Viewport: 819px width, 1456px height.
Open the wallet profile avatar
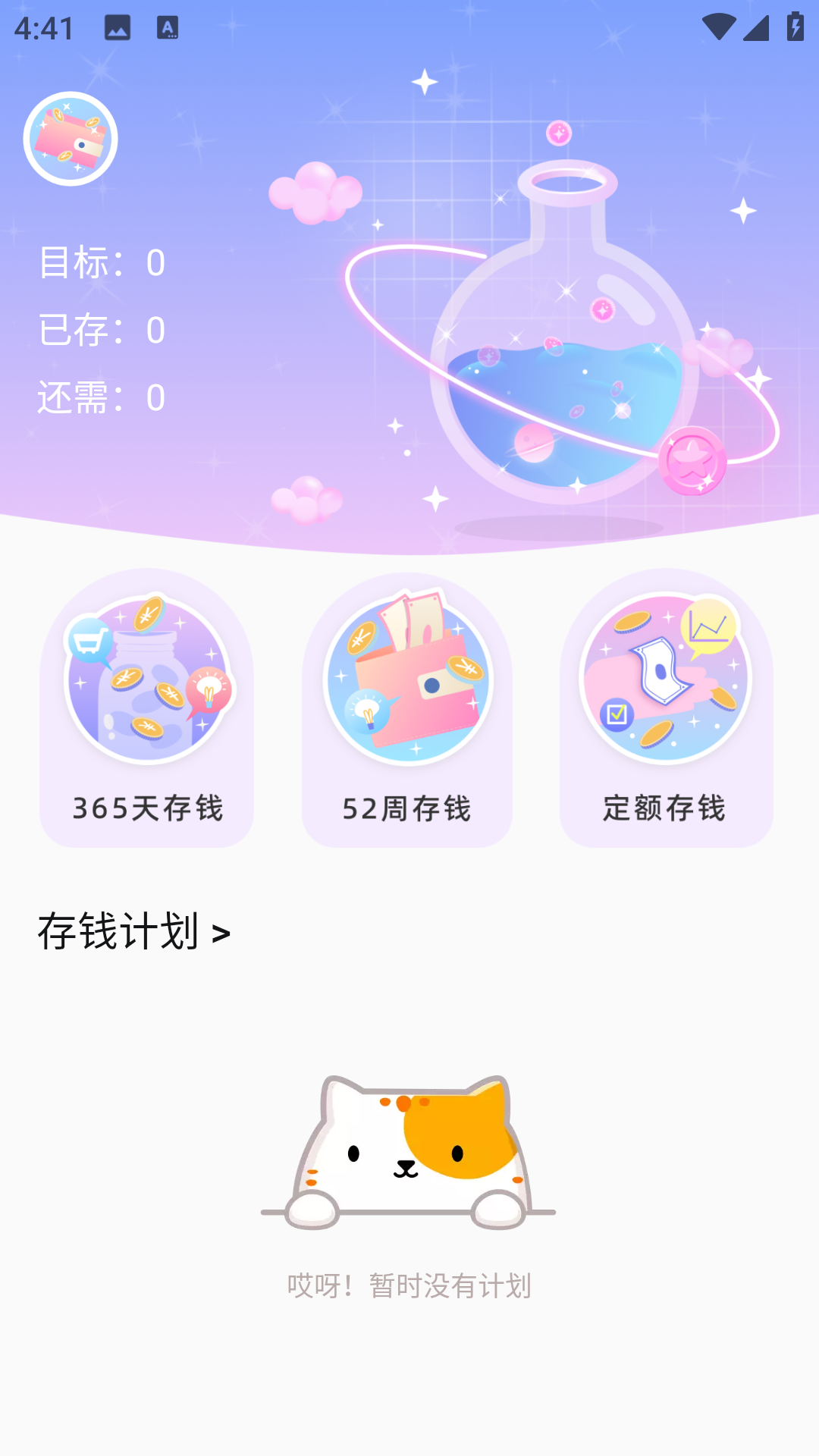pyautogui.click(x=71, y=139)
